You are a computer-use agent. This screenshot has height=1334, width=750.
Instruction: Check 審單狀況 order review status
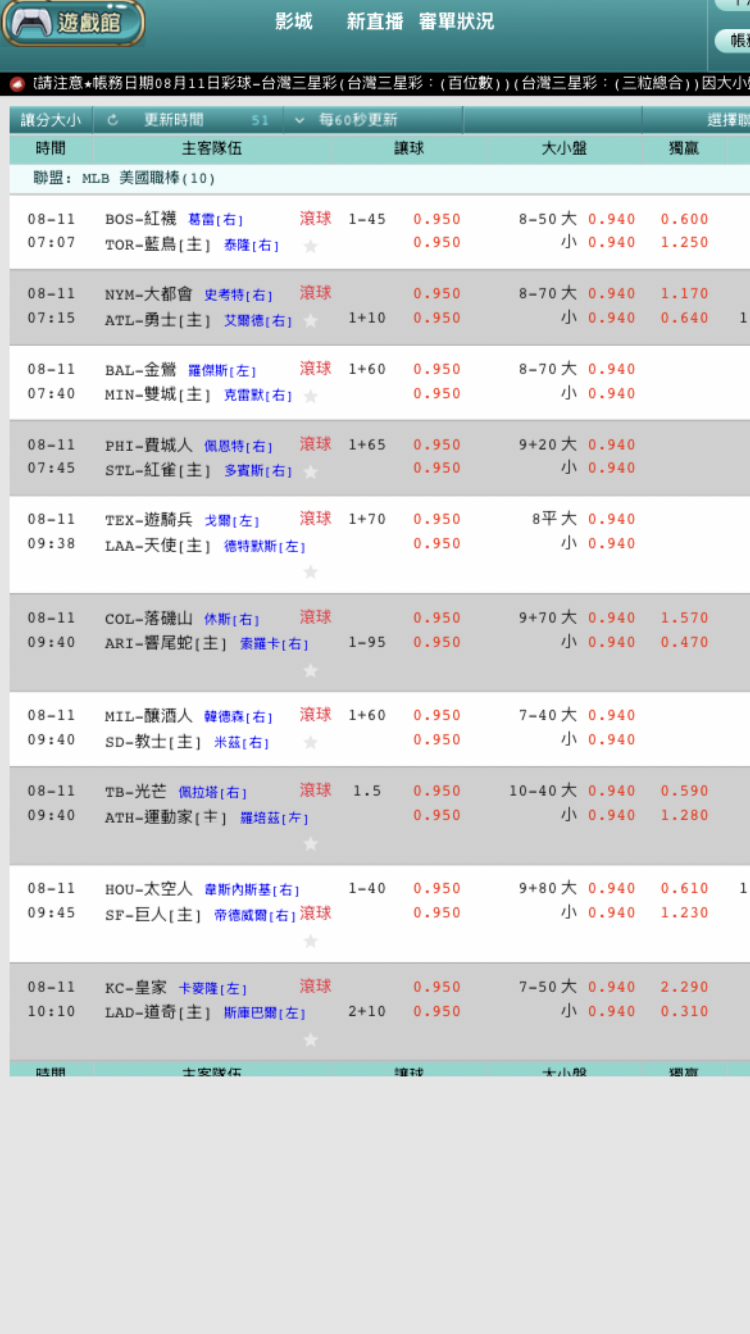(x=456, y=21)
